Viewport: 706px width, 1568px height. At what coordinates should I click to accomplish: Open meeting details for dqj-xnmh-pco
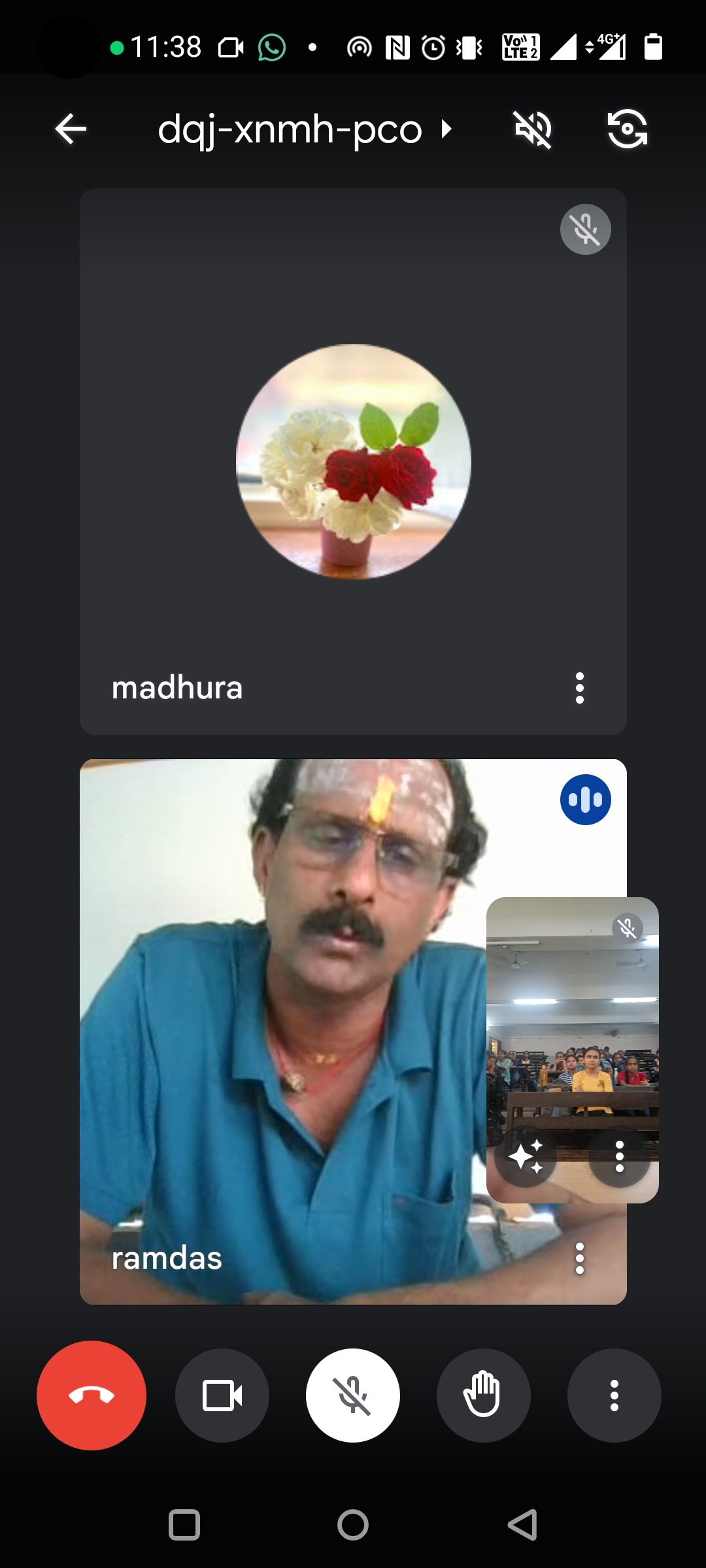(x=305, y=129)
